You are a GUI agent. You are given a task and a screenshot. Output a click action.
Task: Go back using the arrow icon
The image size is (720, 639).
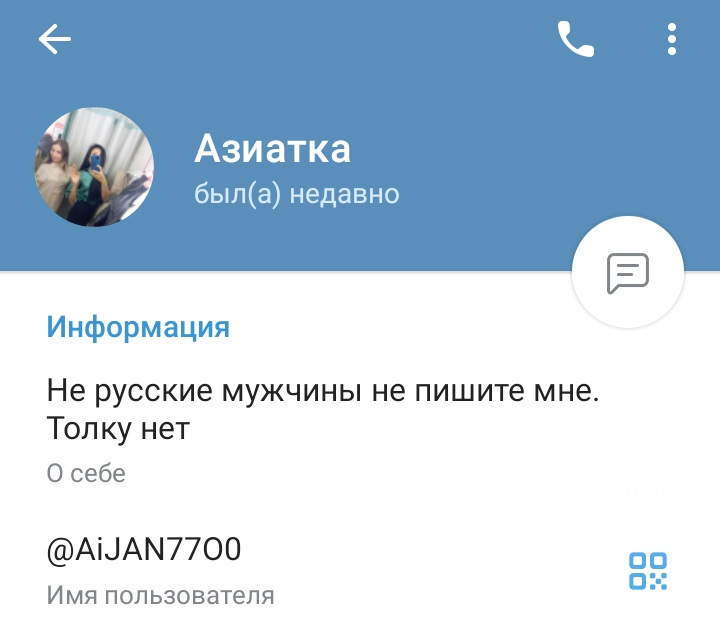coord(55,39)
